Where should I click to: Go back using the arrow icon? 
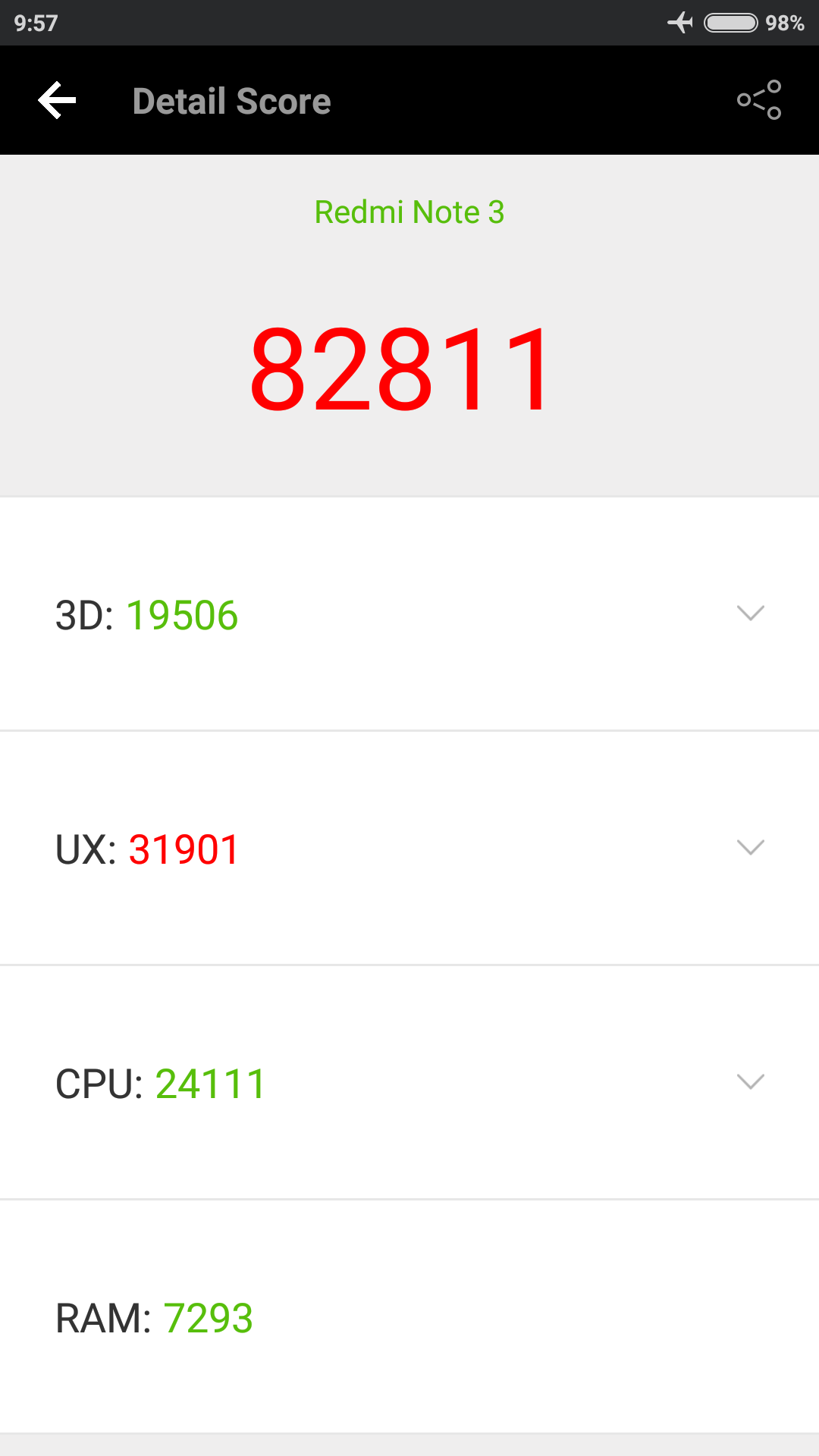tap(58, 100)
